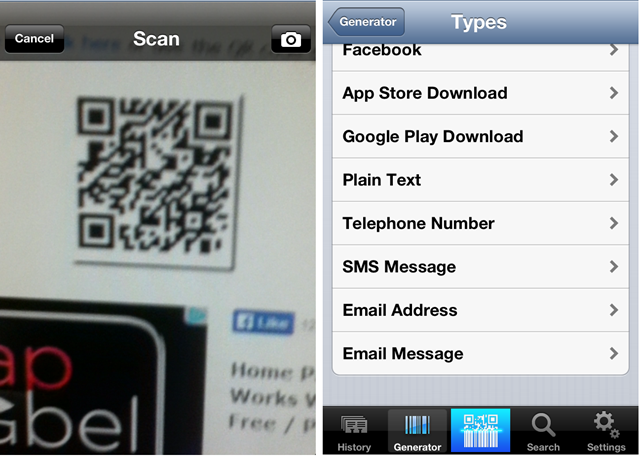Go back using the Generator button
The width and height of the screenshot is (640, 456).
[366, 22]
